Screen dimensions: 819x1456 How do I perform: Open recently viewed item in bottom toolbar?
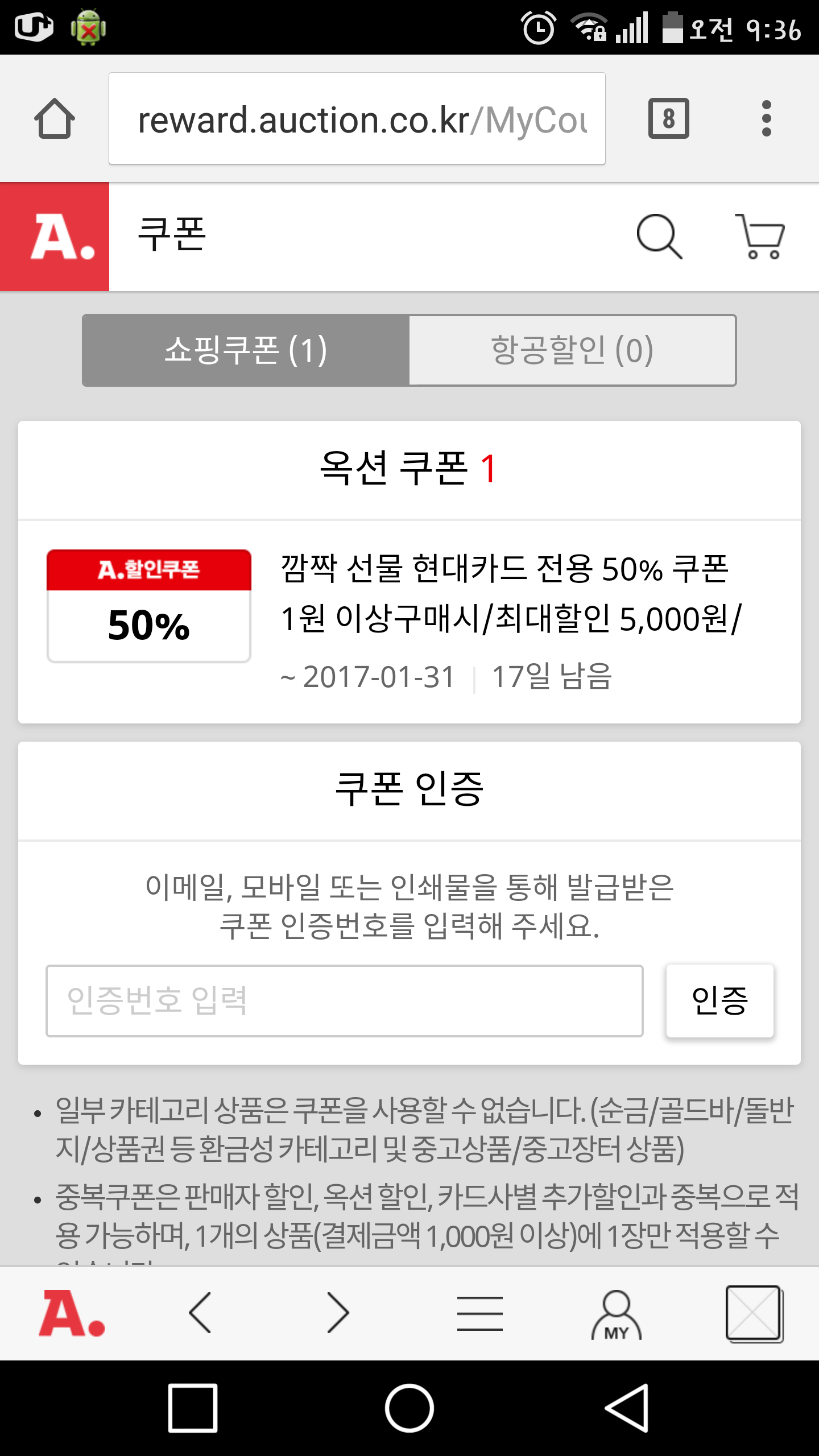point(754,1314)
